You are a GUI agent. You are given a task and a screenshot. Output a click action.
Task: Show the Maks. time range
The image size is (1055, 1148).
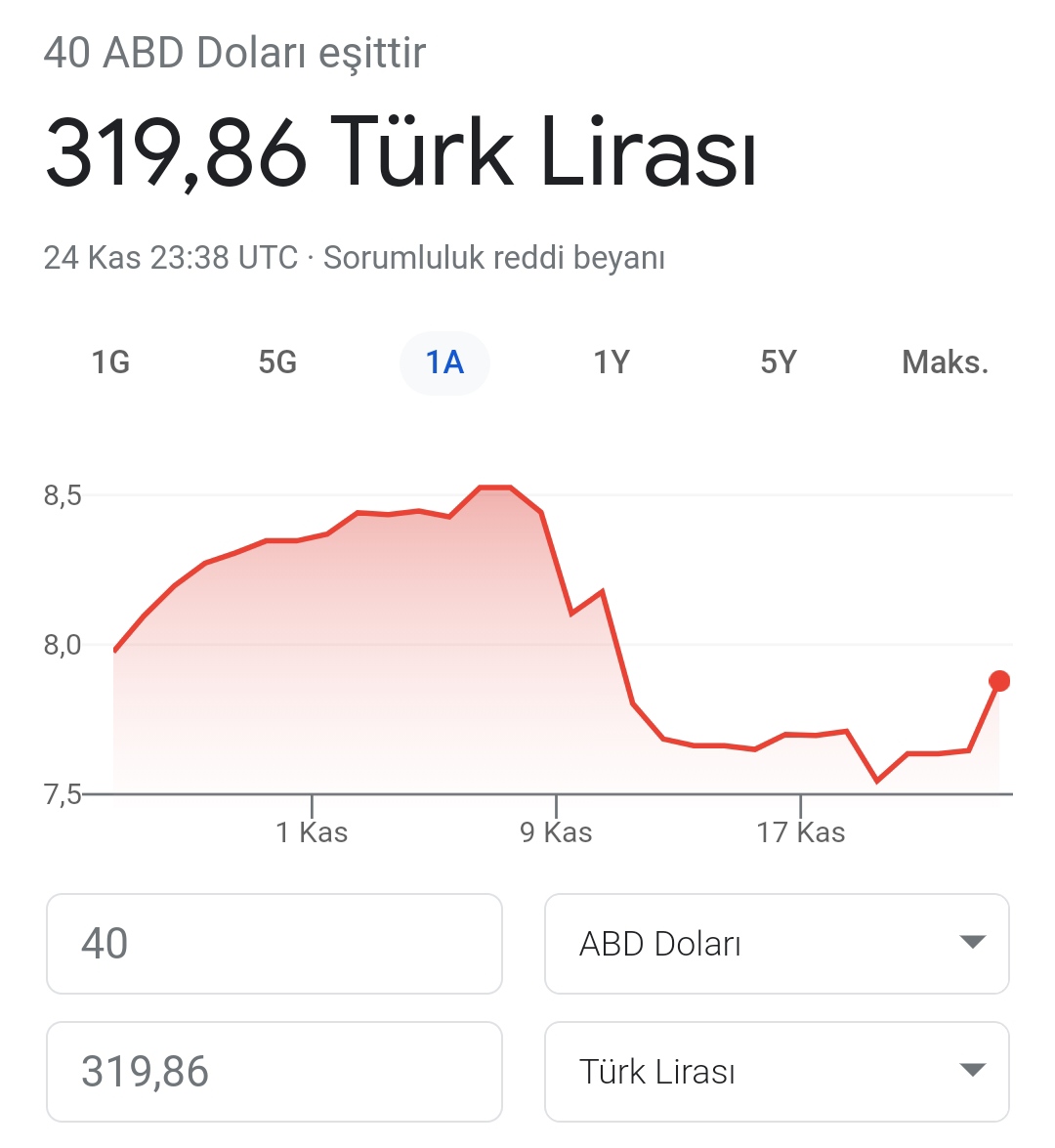click(x=946, y=362)
